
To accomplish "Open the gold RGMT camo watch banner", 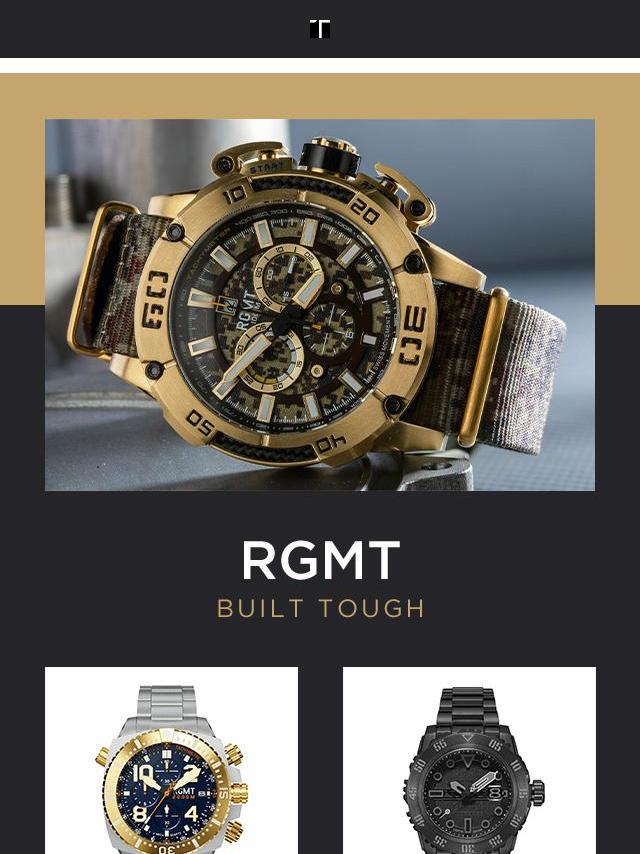I will pos(320,305).
